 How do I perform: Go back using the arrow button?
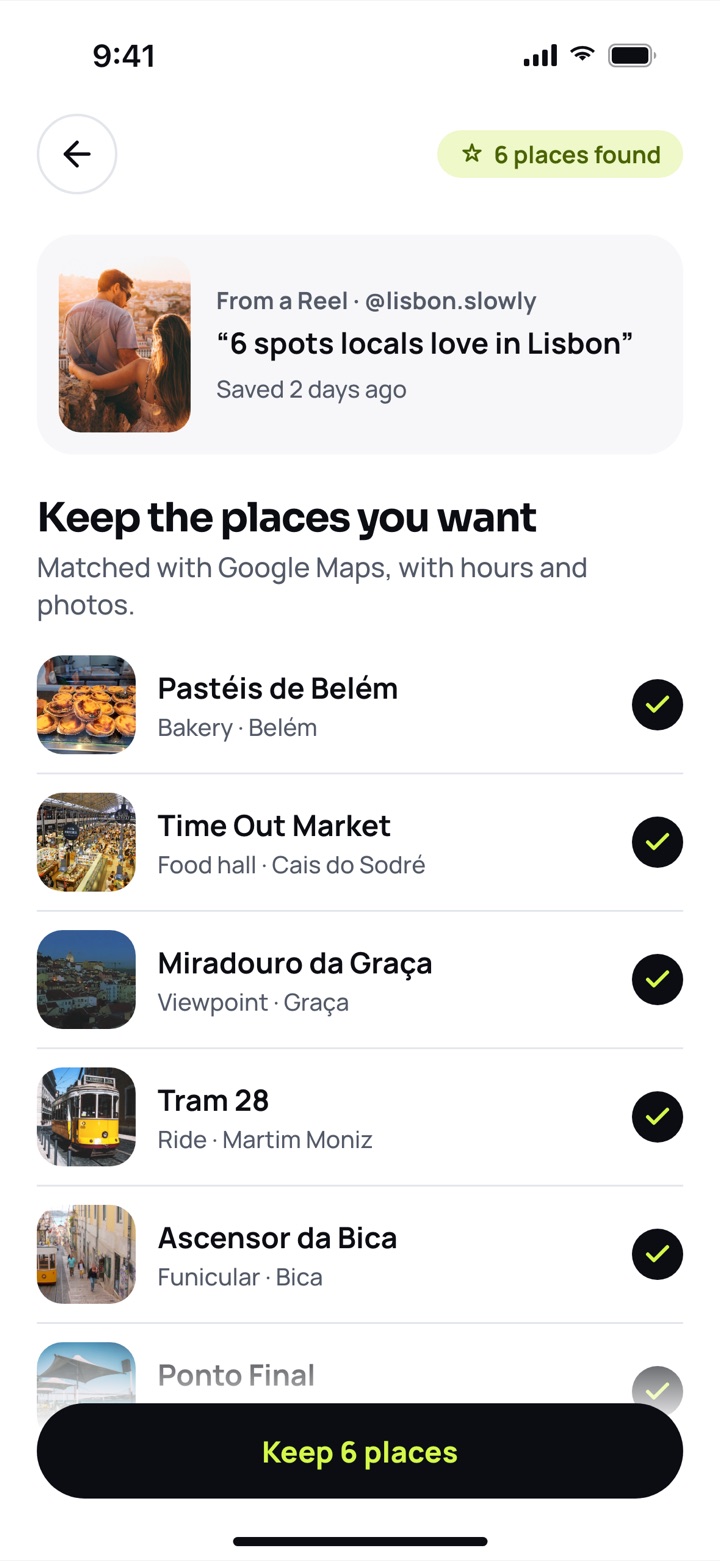(x=77, y=154)
